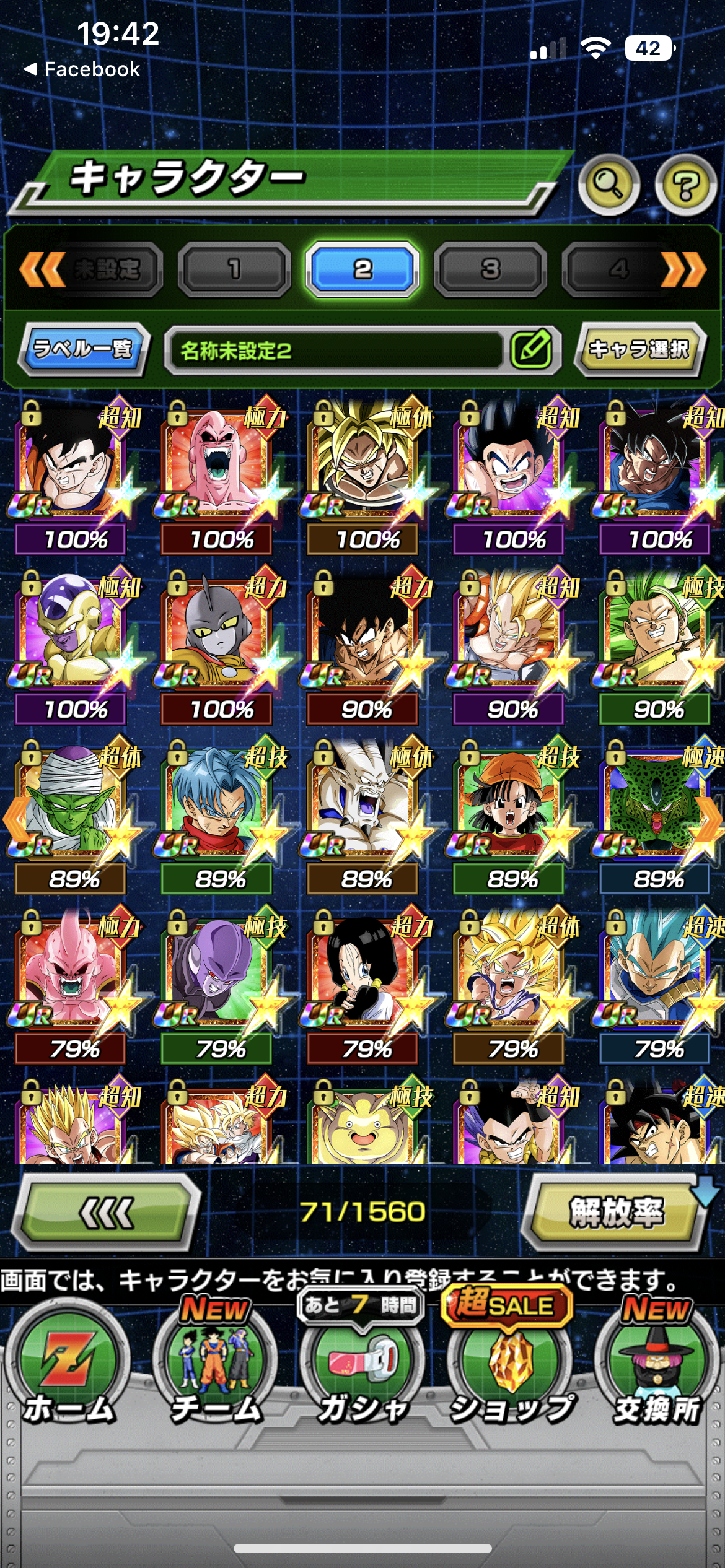Switch to label tab 1
The image size is (725, 1568).
coord(234,269)
